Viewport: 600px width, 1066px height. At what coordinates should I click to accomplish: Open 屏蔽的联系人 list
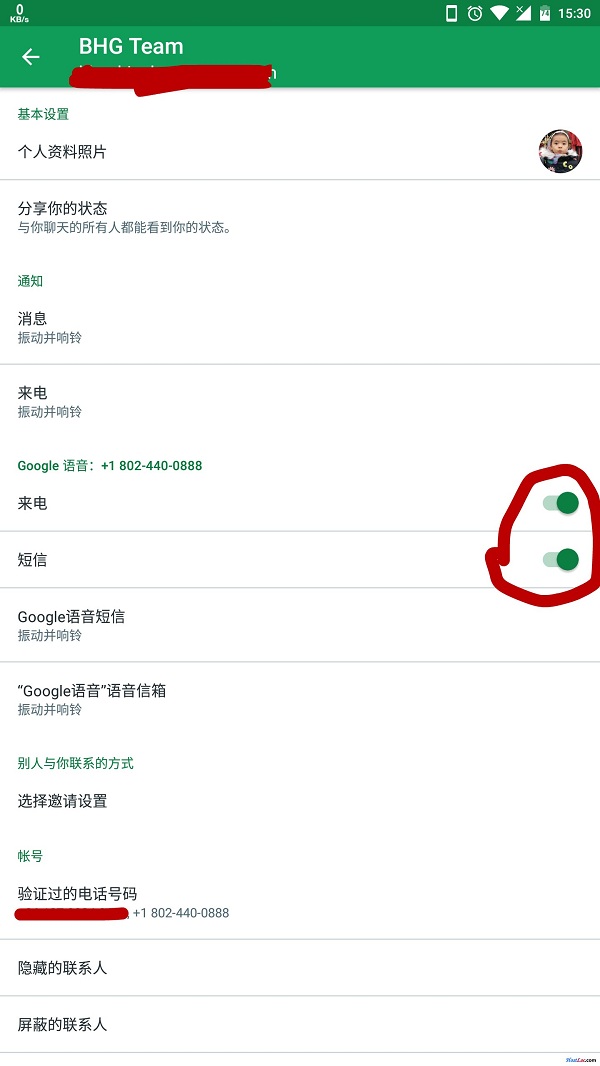[x=300, y=1025]
